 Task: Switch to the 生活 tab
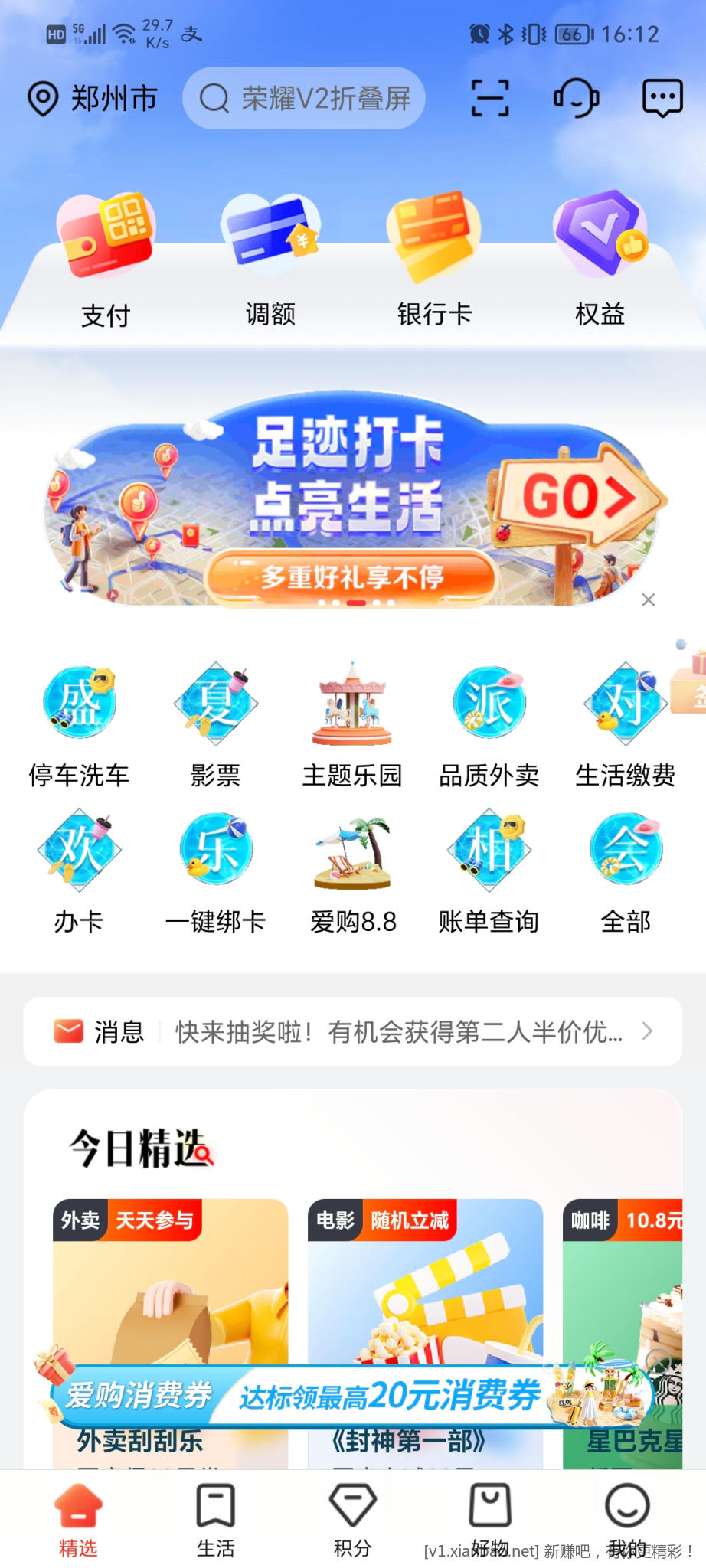(x=215, y=1521)
